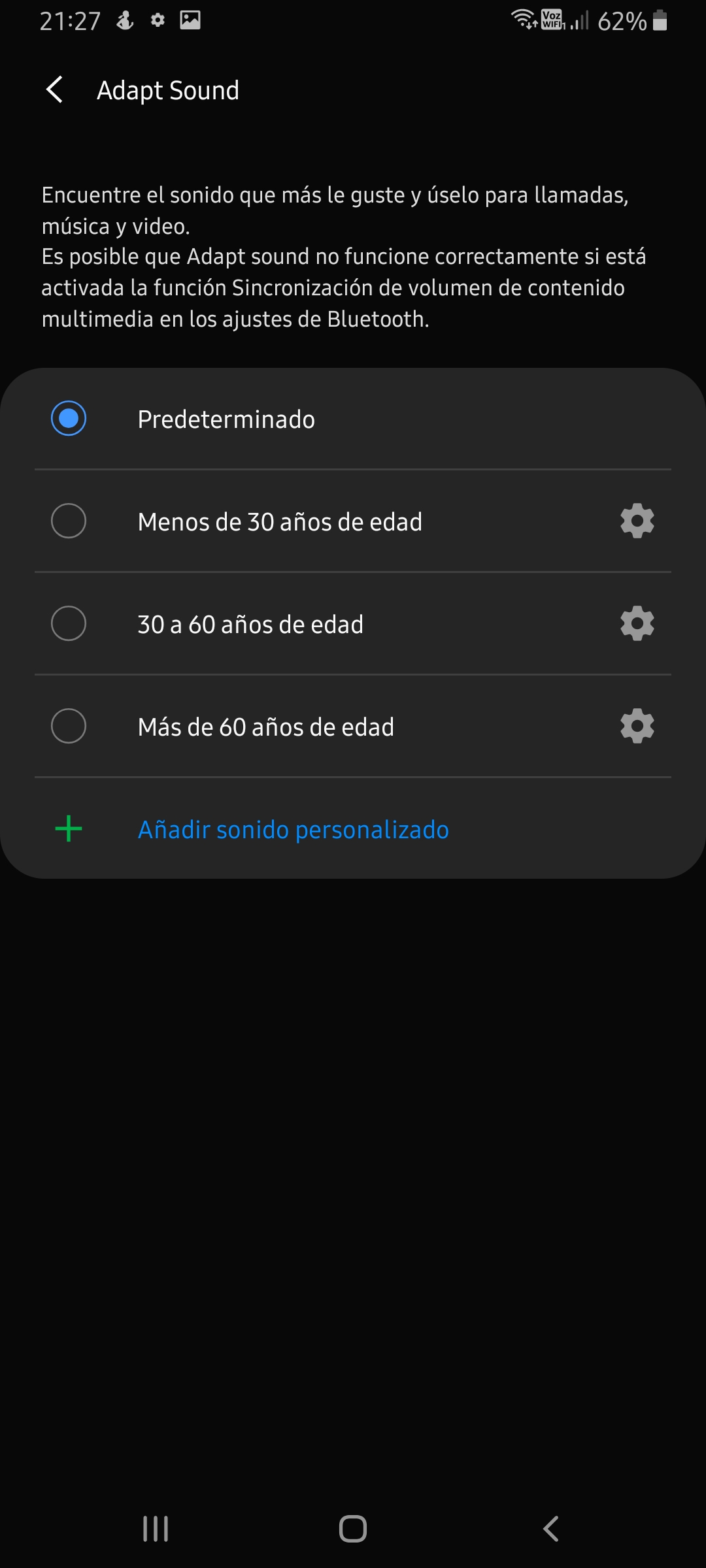The height and width of the screenshot is (1568, 706).
Task: Open recent apps from navigation bar
Action: pyautogui.click(x=156, y=1529)
